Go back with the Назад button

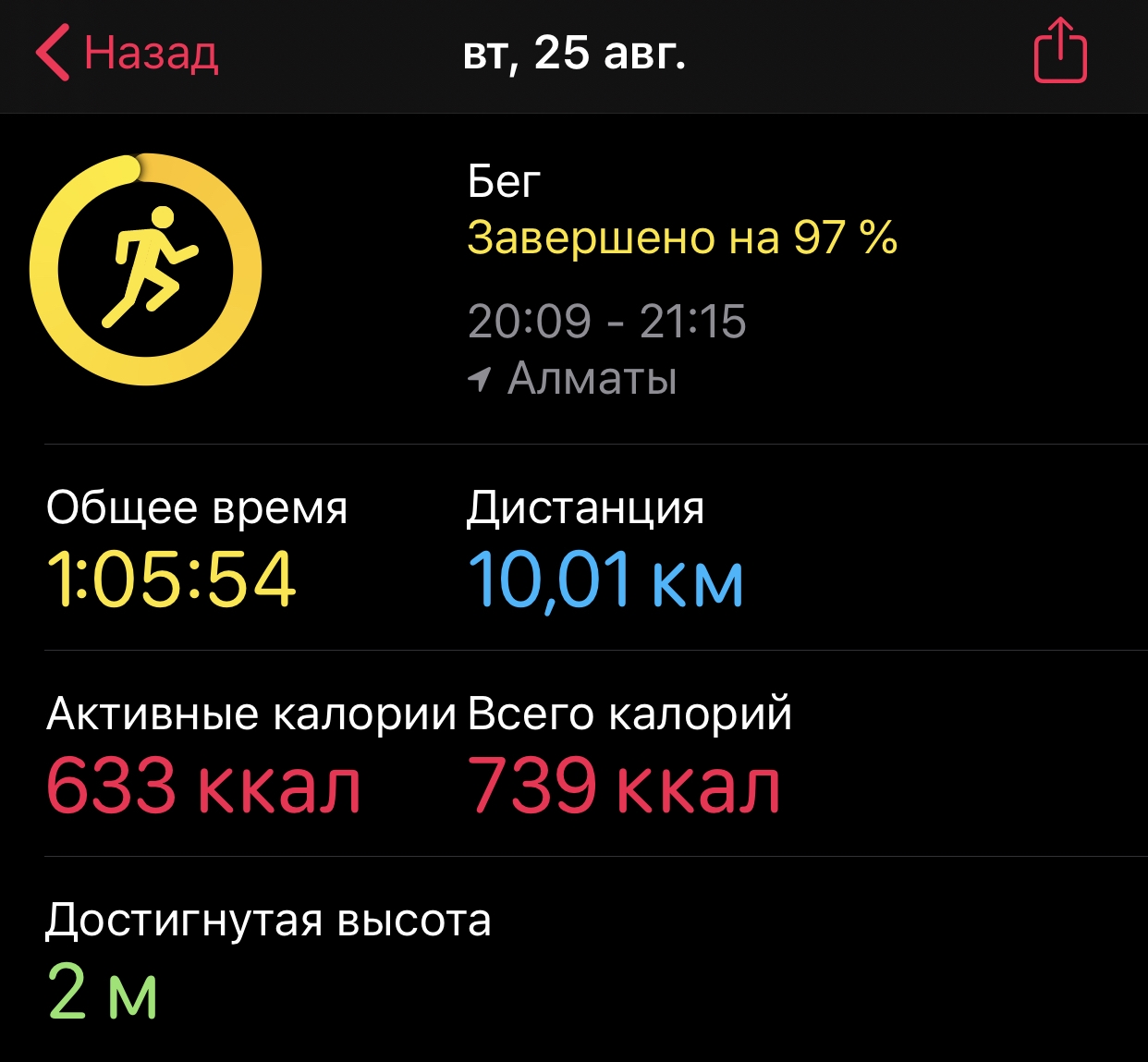point(128,53)
